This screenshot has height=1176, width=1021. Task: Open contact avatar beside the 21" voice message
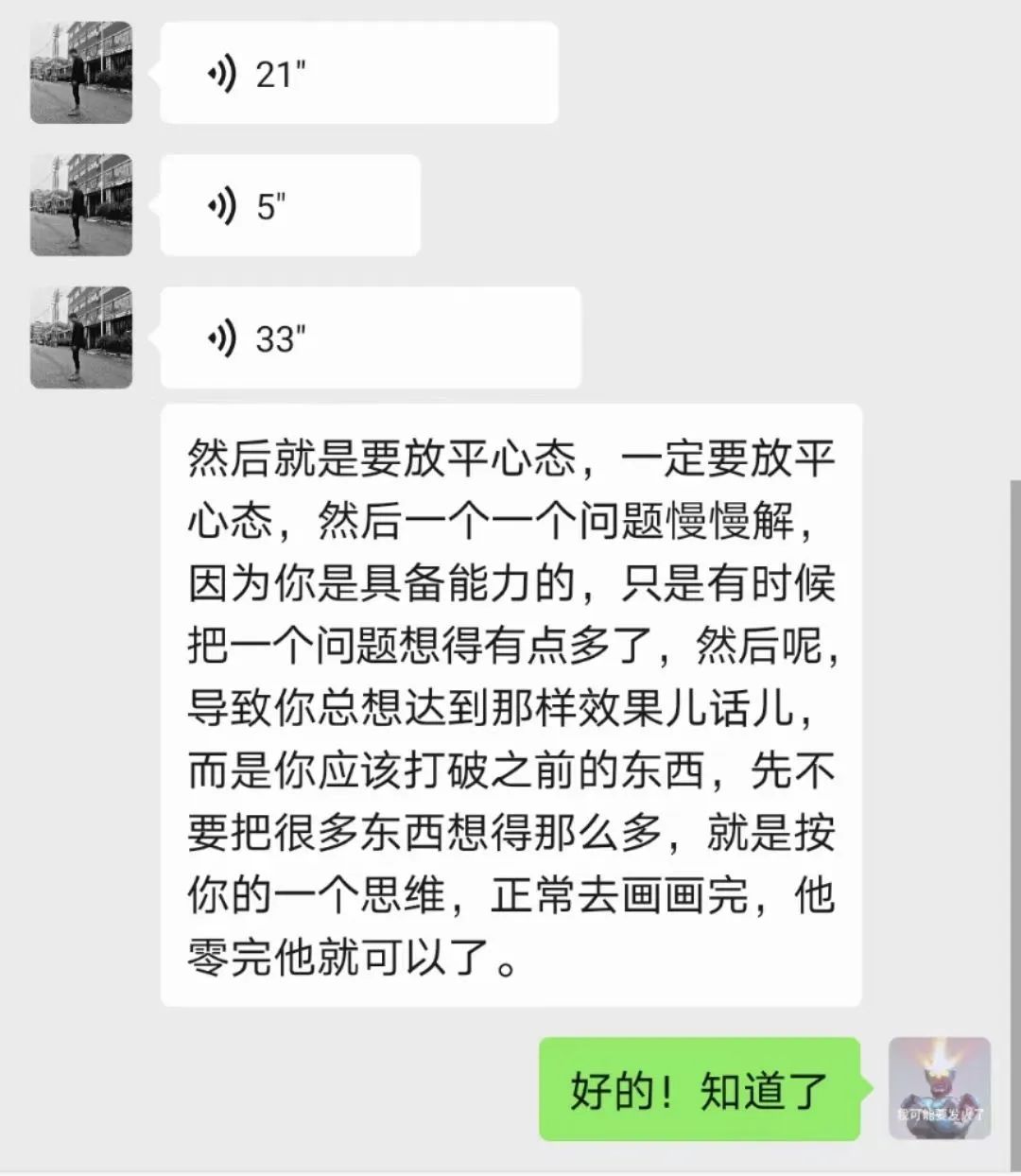(x=81, y=74)
